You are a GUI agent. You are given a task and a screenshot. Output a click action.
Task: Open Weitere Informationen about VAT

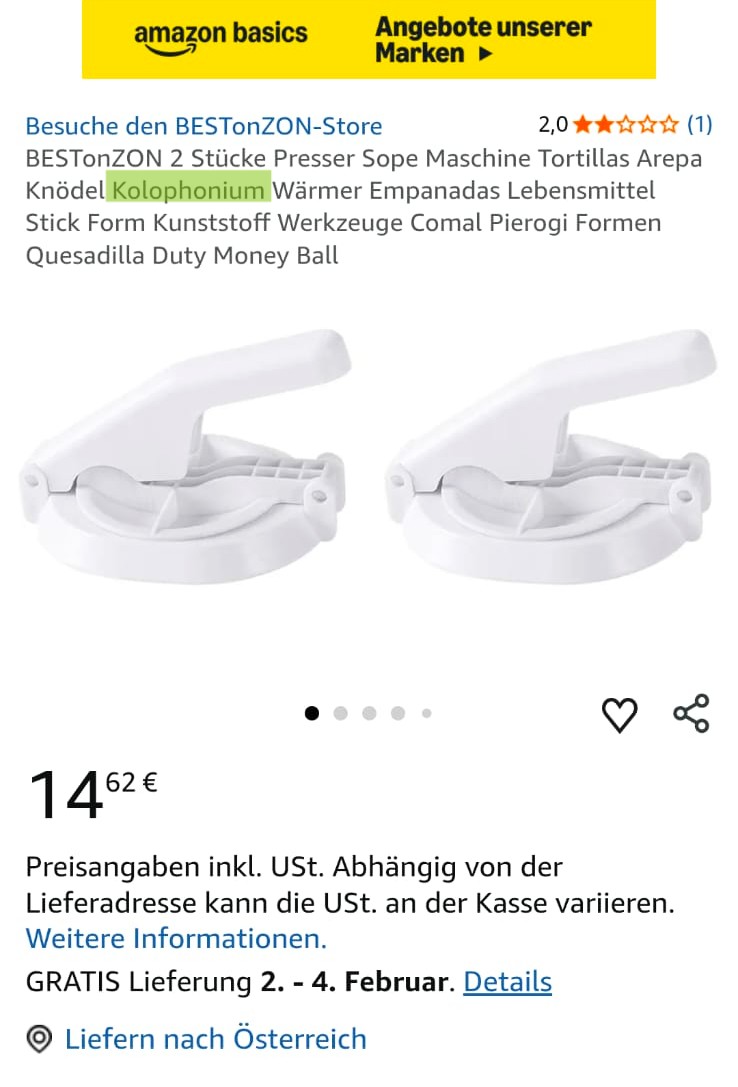click(x=176, y=938)
